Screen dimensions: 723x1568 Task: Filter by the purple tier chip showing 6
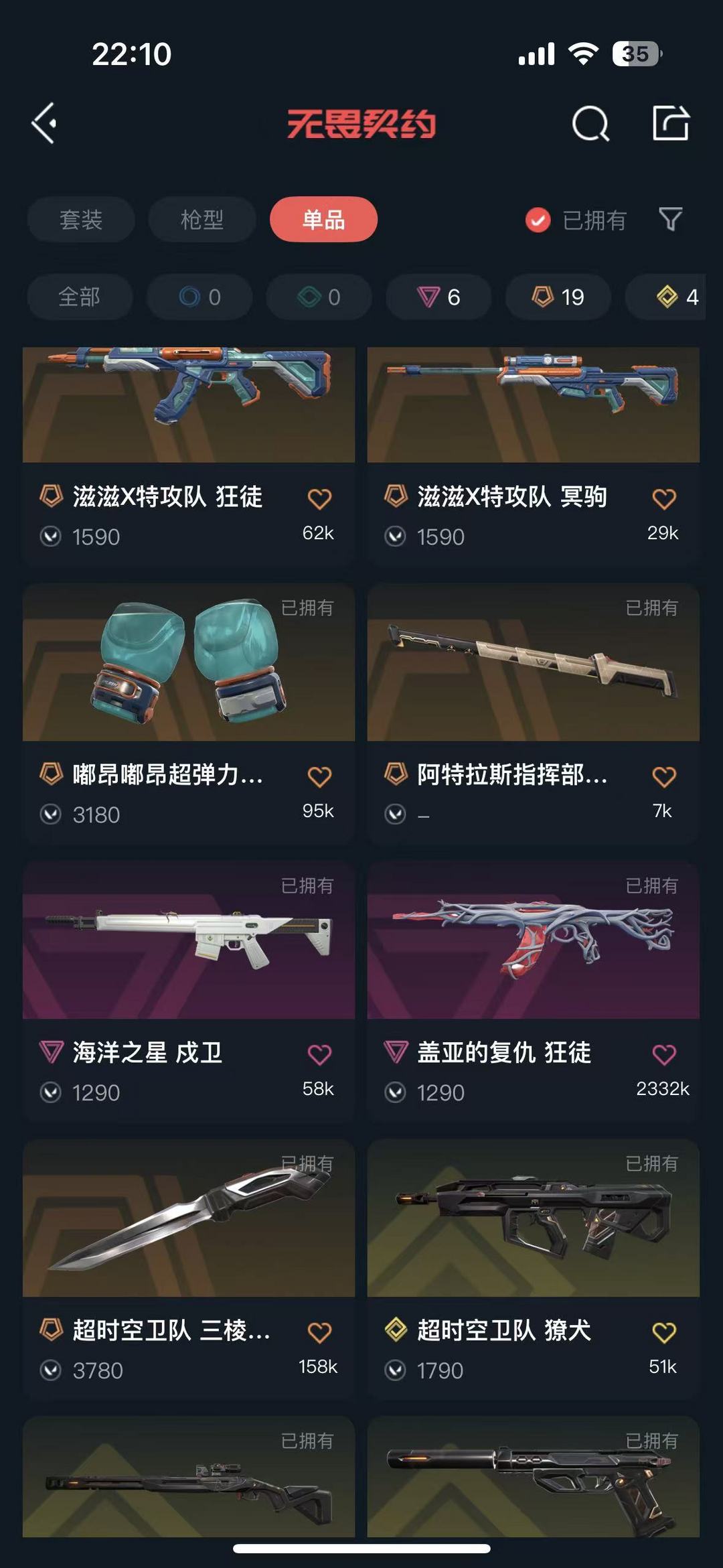438,297
